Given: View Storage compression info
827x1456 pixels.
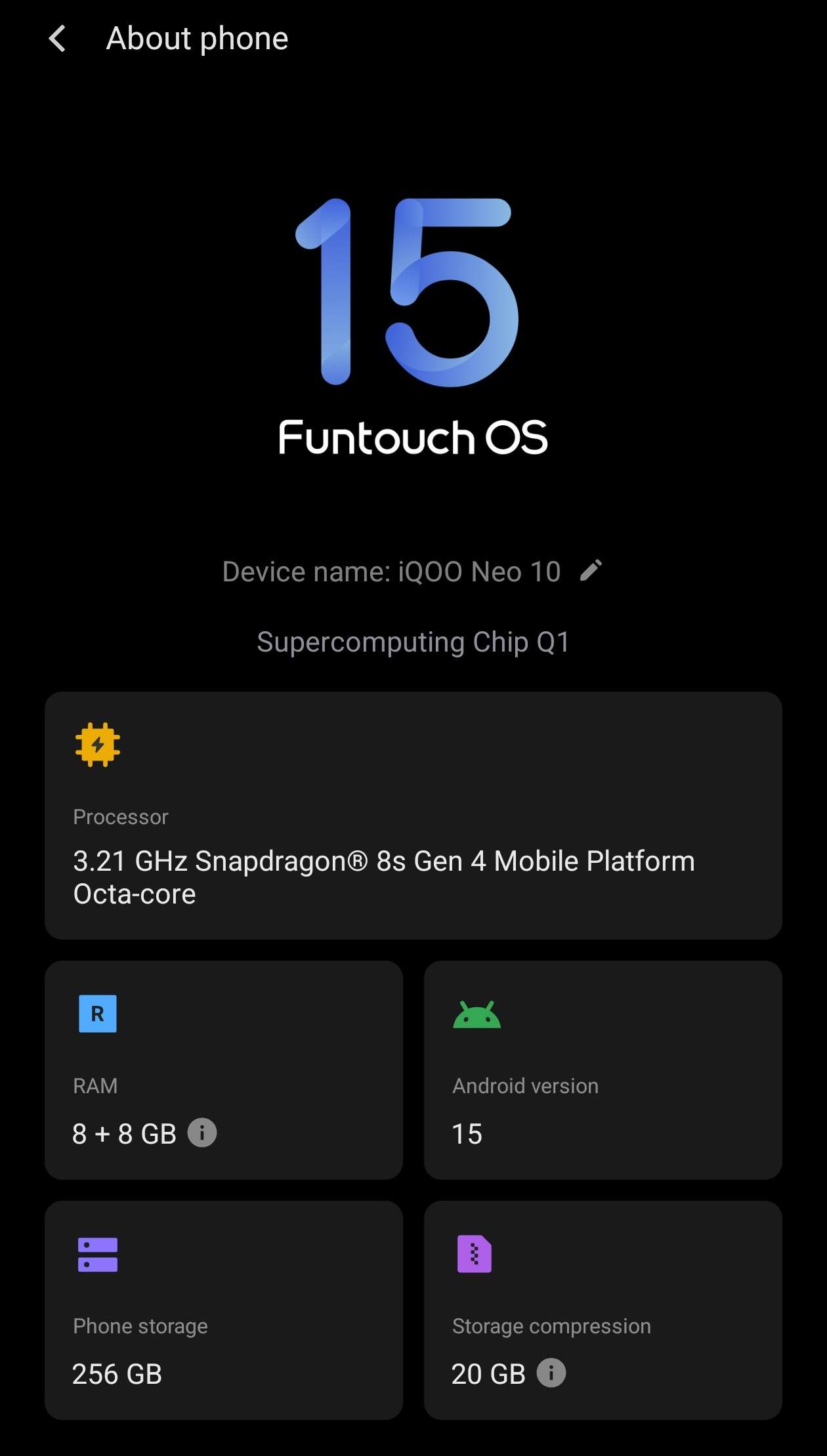Looking at the screenshot, I should pyautogui.click(x=551, y=1373).
